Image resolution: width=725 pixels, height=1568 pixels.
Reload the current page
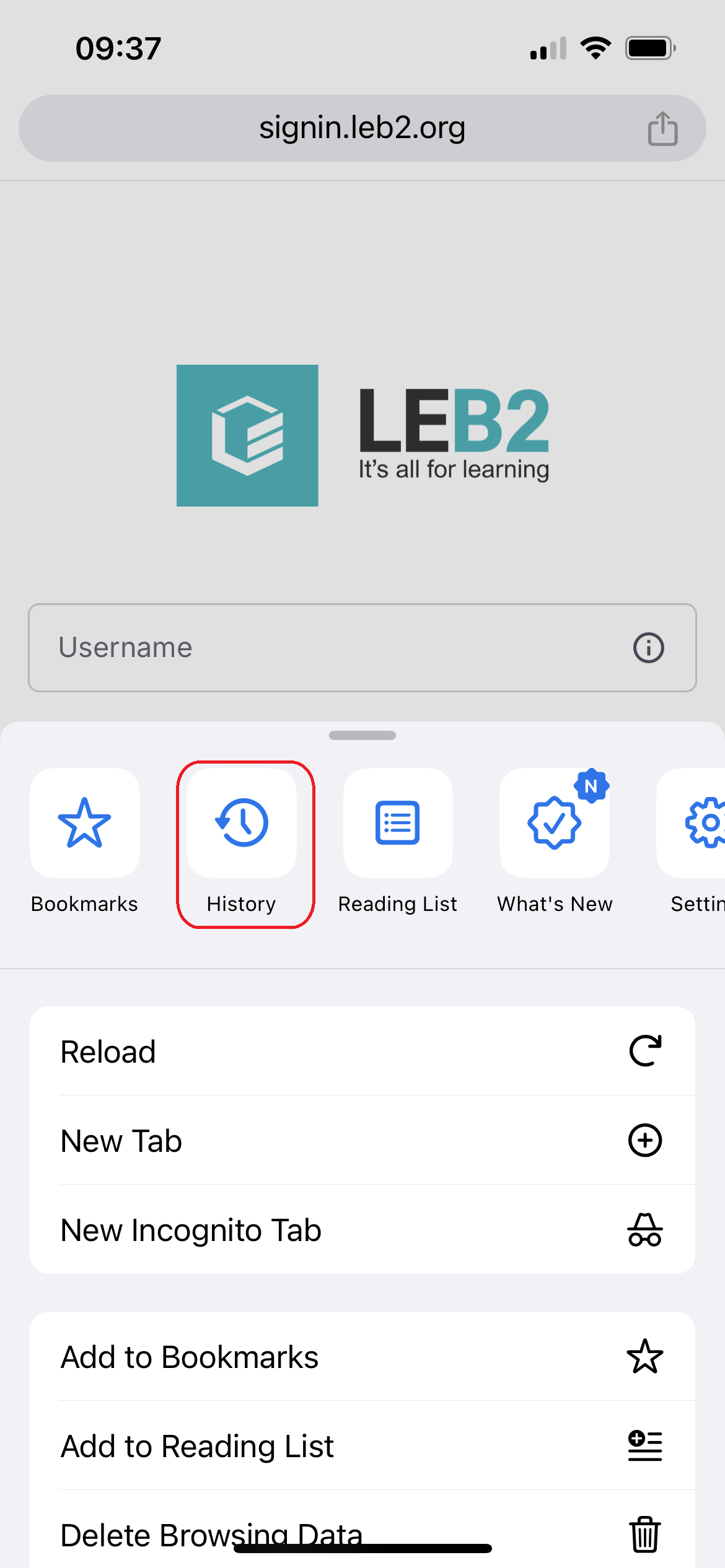coord(362,1052)
